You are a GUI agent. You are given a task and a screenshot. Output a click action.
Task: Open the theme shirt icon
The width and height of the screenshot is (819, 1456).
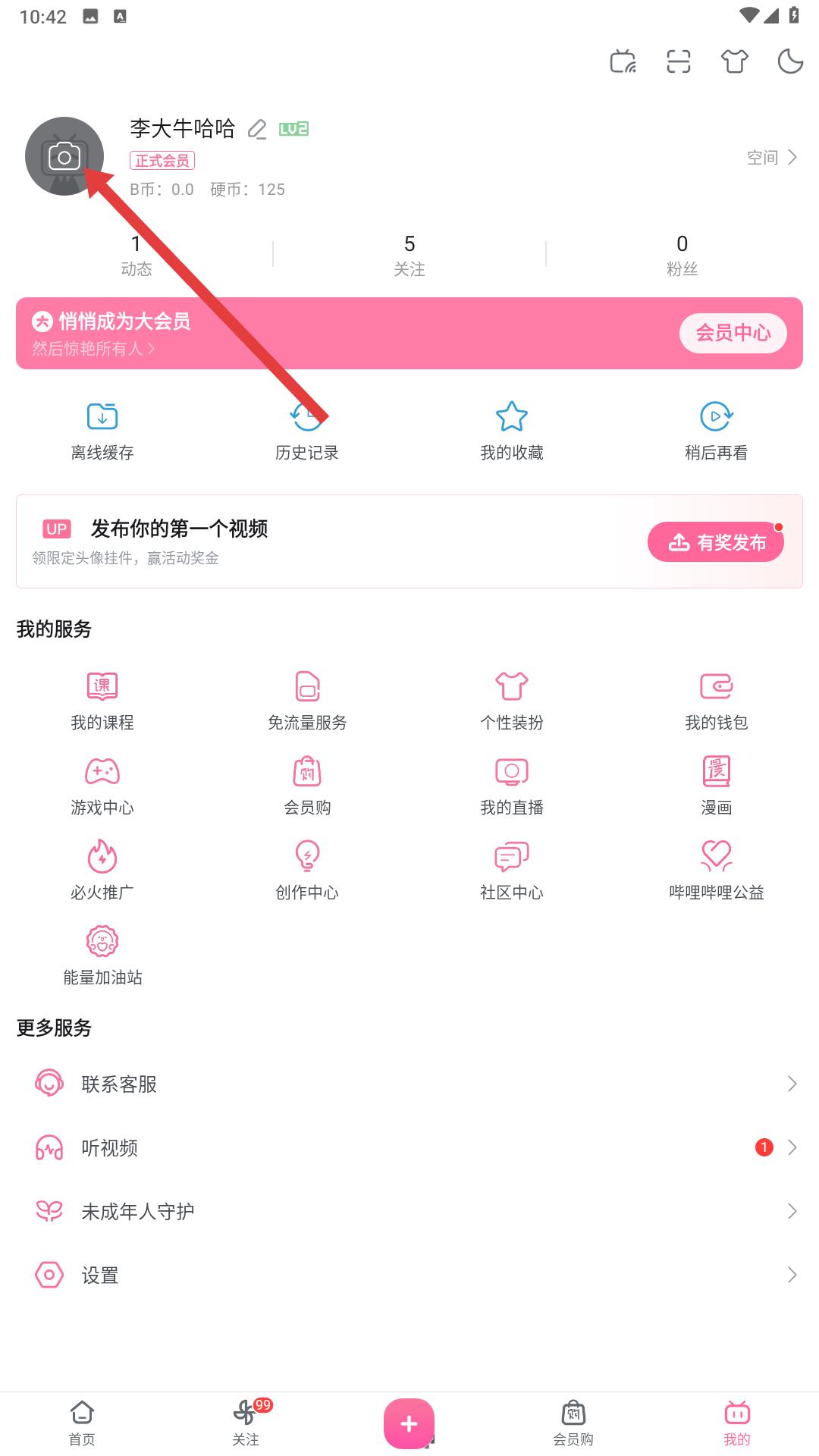click(x=734, y=61)
